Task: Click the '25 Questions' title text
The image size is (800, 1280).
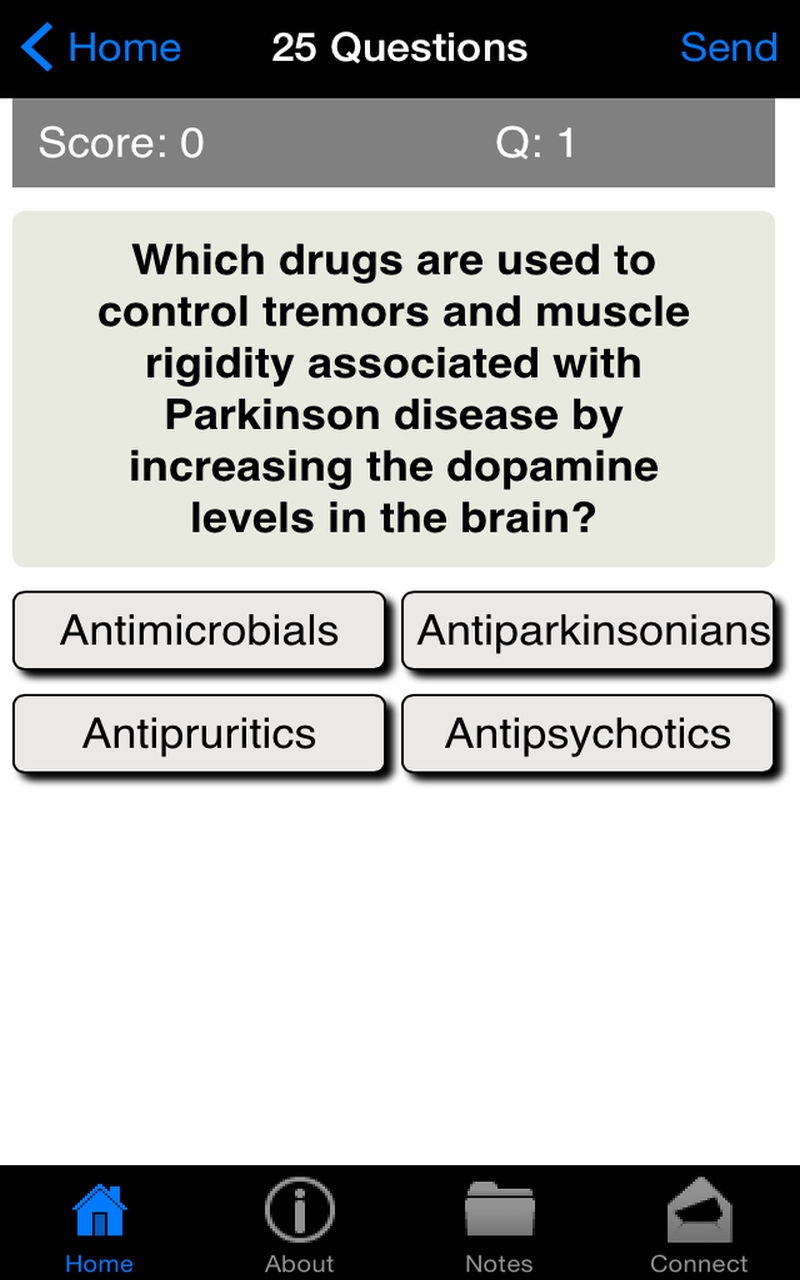Action: click(400, 47)
